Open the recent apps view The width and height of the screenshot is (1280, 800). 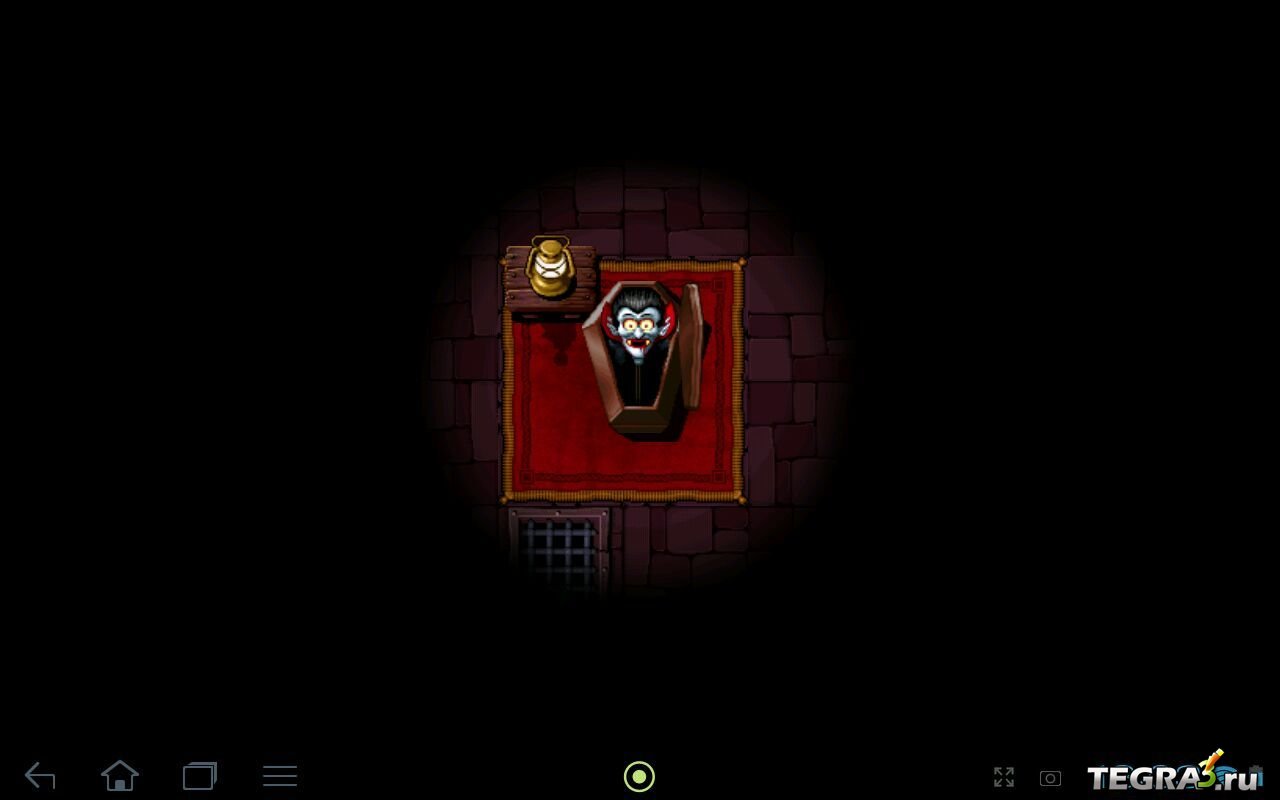(x=200, y=776)
